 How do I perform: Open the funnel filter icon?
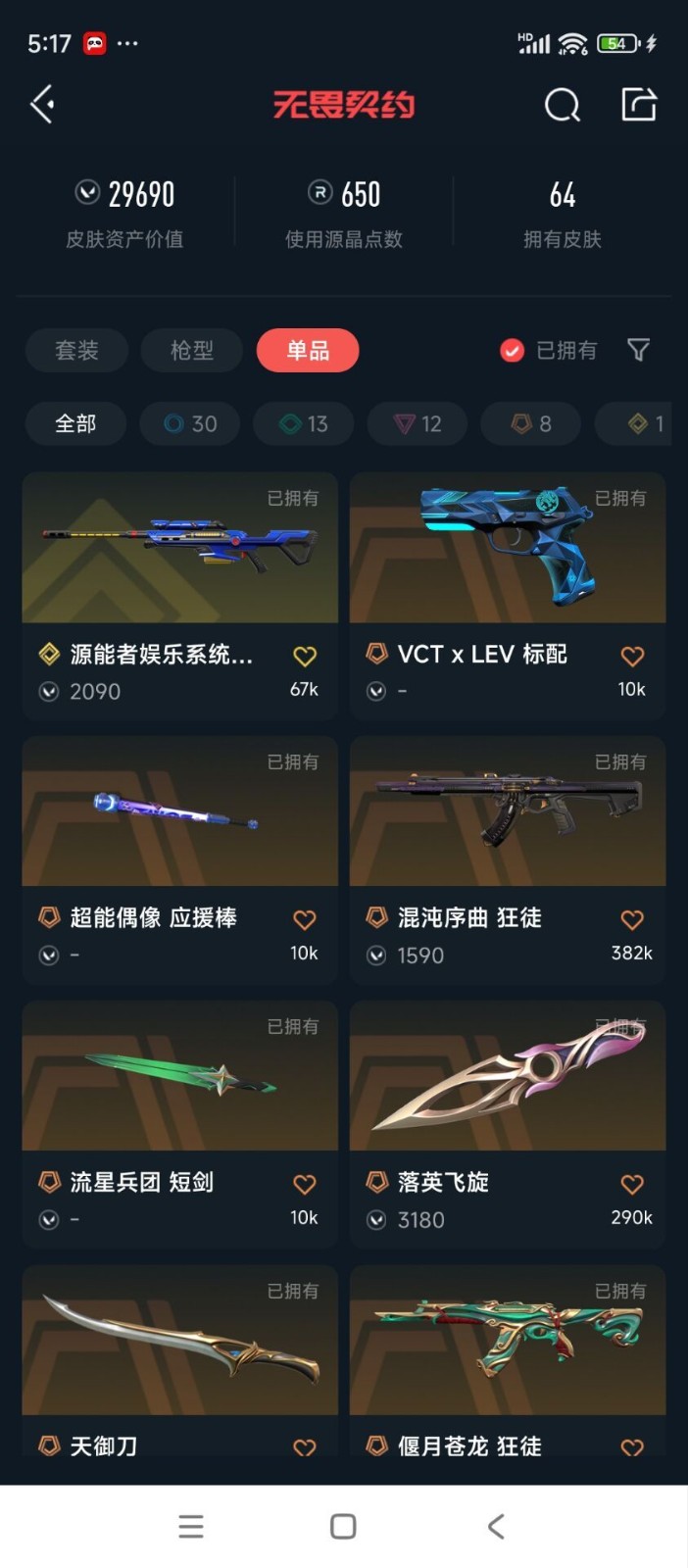[x=638, y=350]
